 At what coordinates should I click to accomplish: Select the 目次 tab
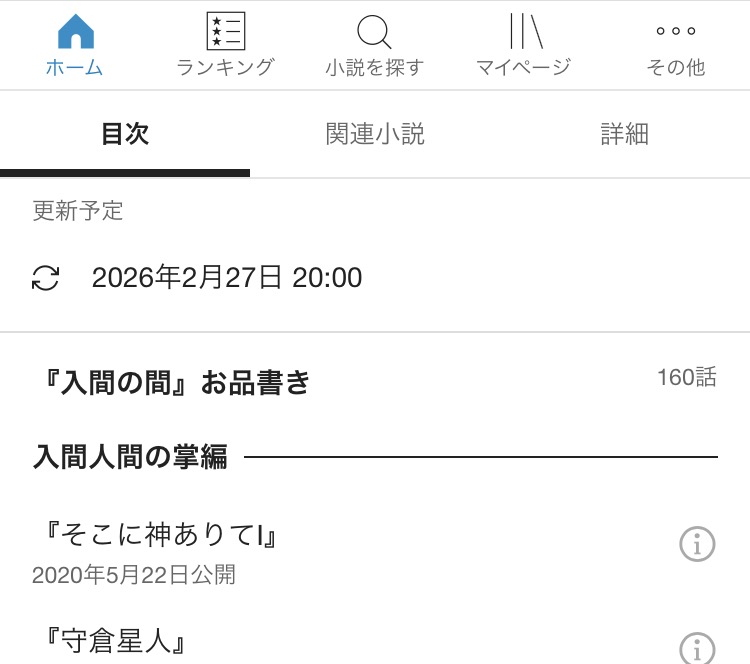125,135
